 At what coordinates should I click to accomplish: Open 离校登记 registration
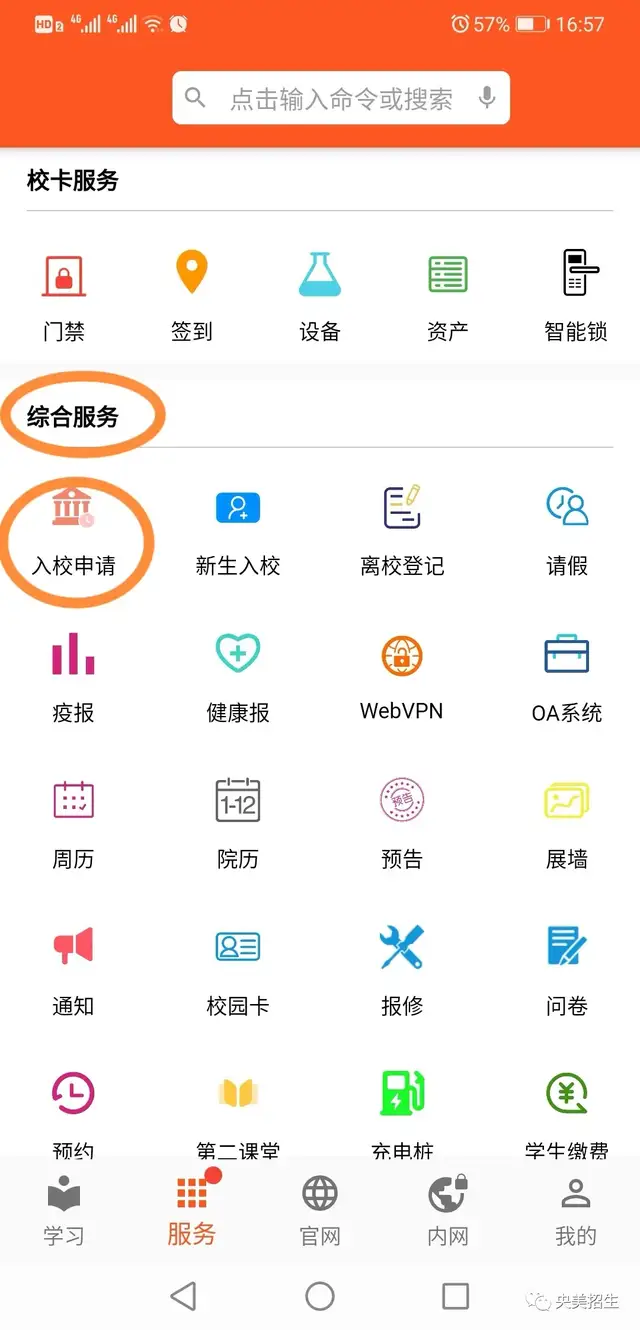(402, 530)
